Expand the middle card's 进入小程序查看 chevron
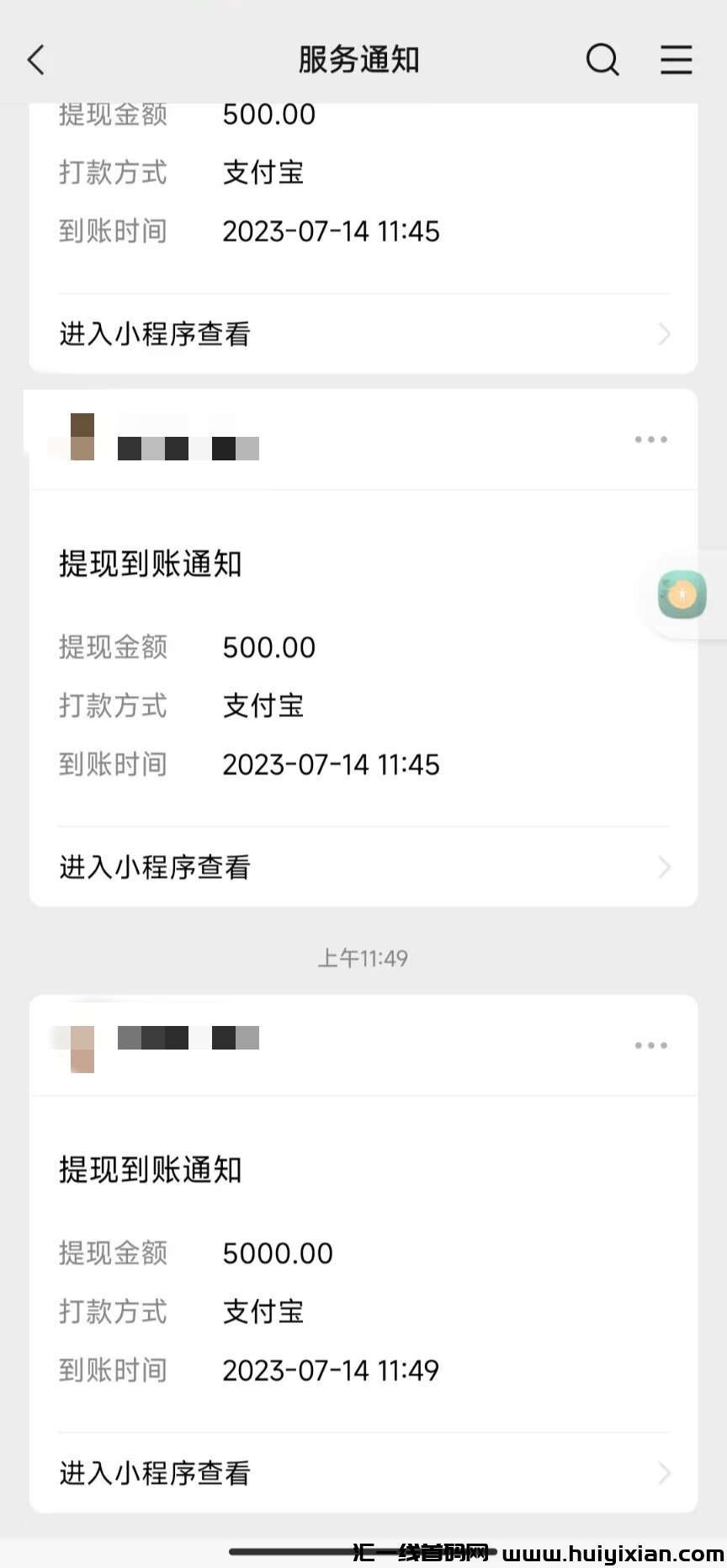This screenshot has height=1568, width=727. (664, 867)
